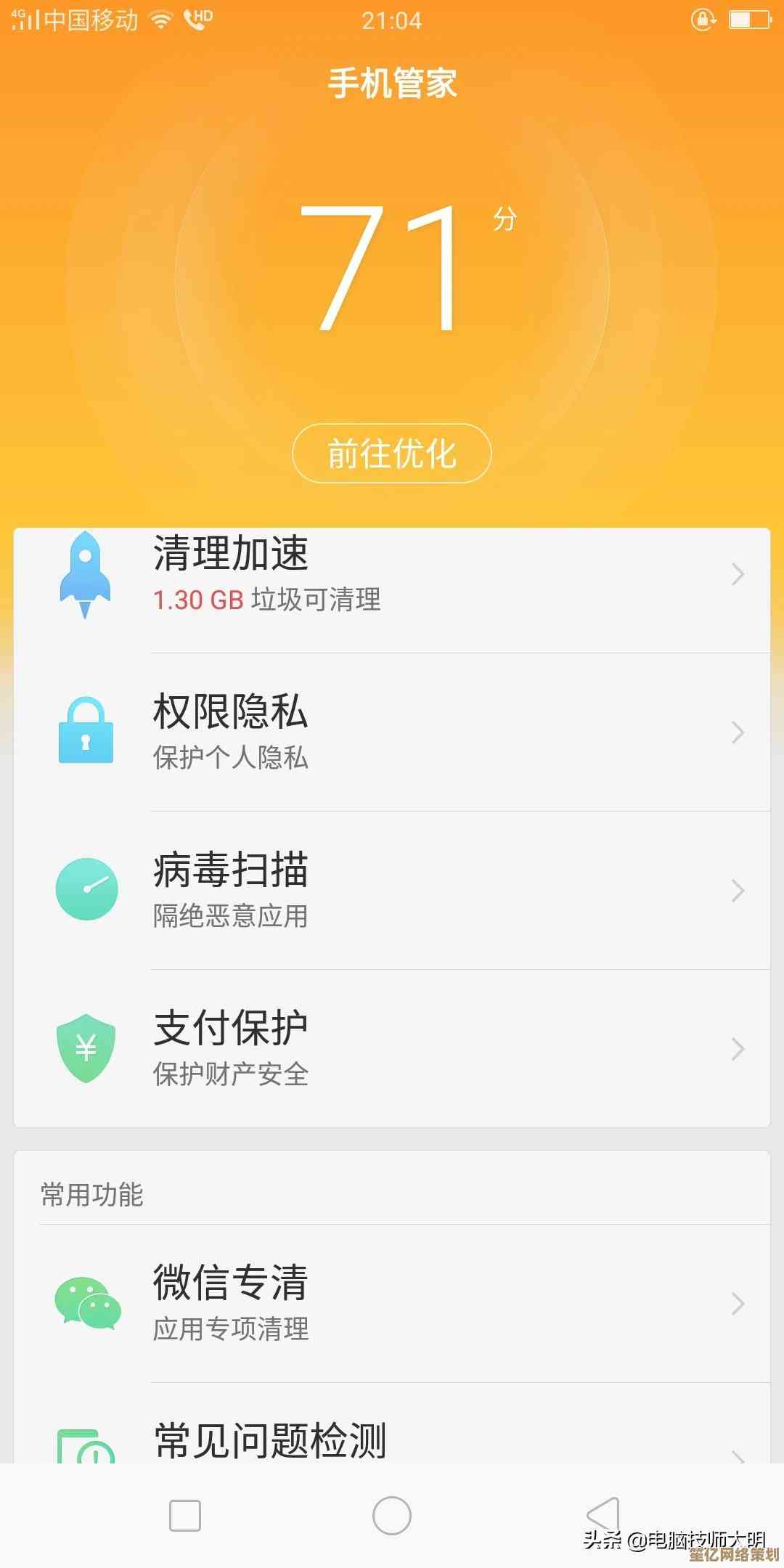Open 支付保护 payment protection
784x1568 pixels.
[x=392, y=1048]
